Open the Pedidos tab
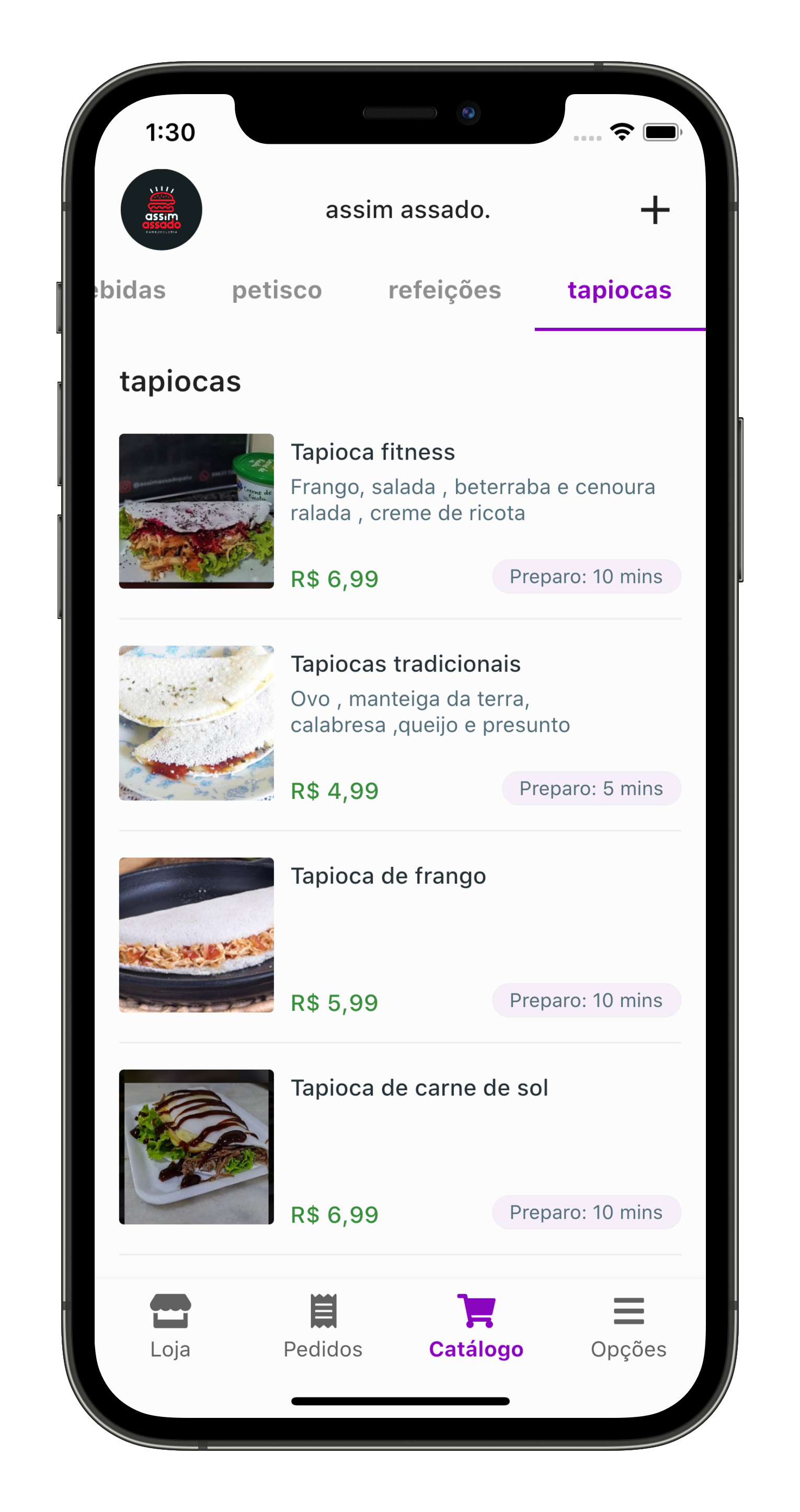The image size is (800, 1512). 323,1326
